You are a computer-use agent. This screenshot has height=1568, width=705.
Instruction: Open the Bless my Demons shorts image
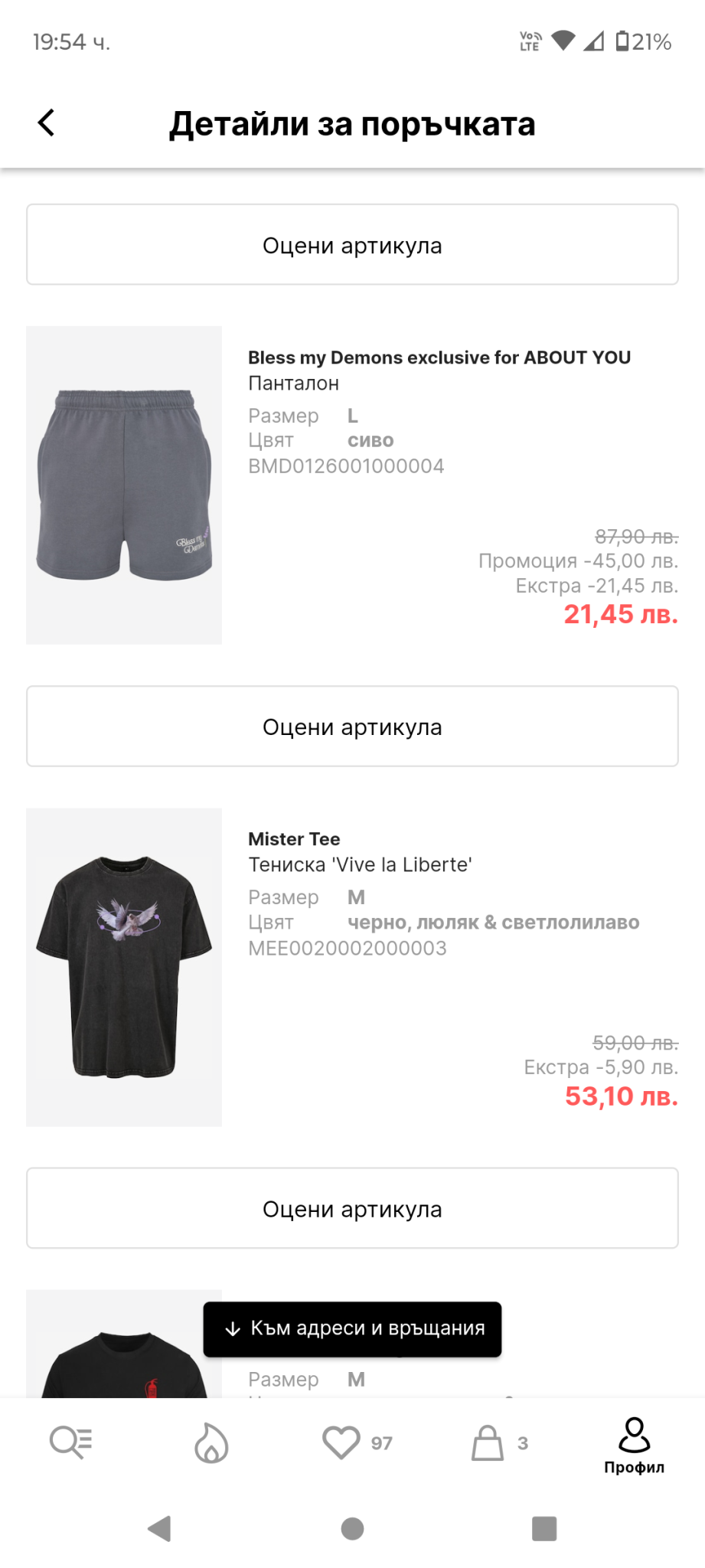point(124,485)
